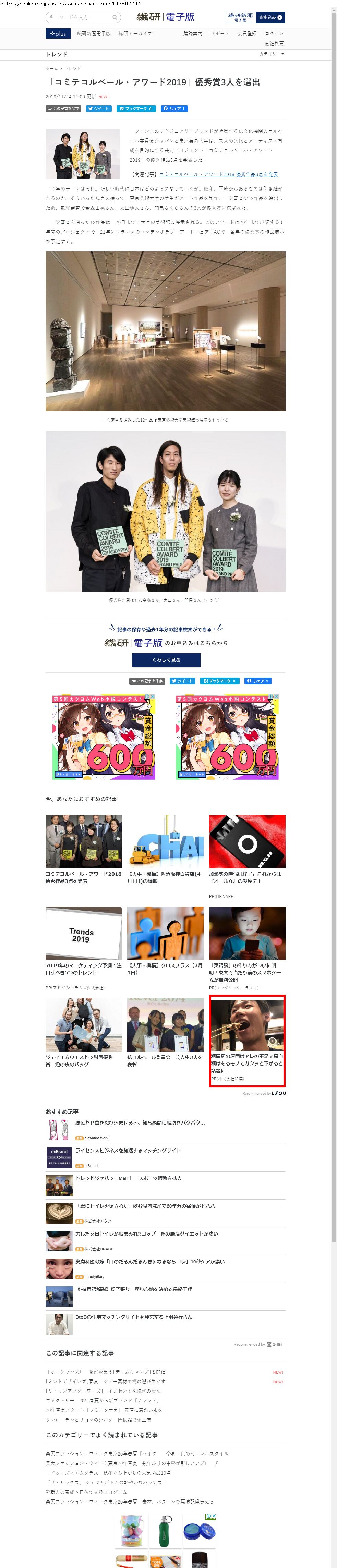Switch to the plus tab
The width and height of the screenshot is (337, 1568).
(58, 34)
